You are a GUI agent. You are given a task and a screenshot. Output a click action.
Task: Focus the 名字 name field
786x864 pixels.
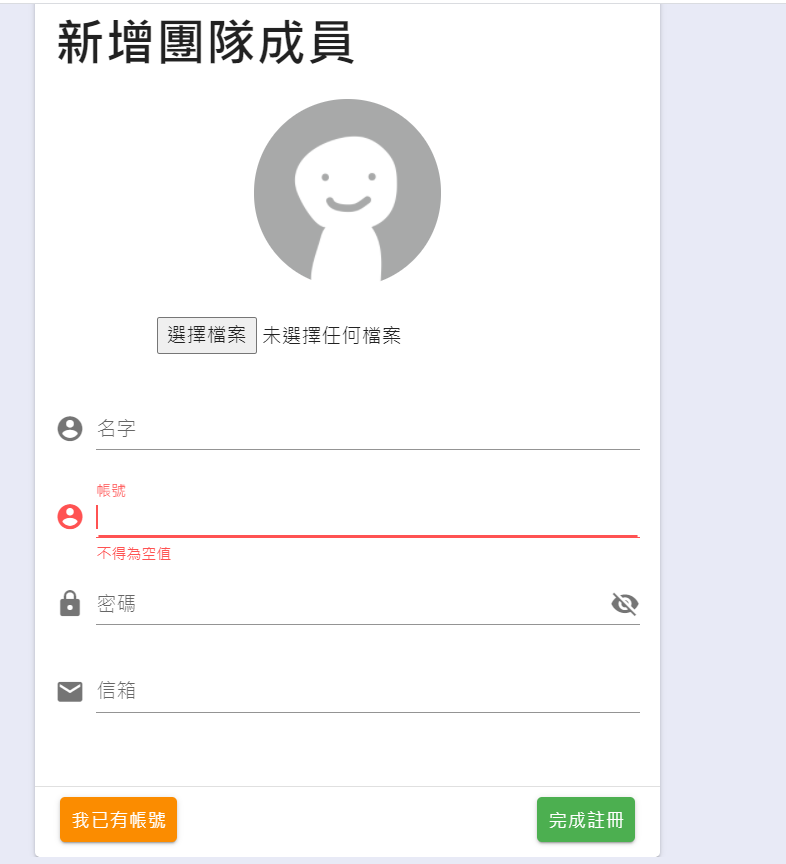coord(367,429)
